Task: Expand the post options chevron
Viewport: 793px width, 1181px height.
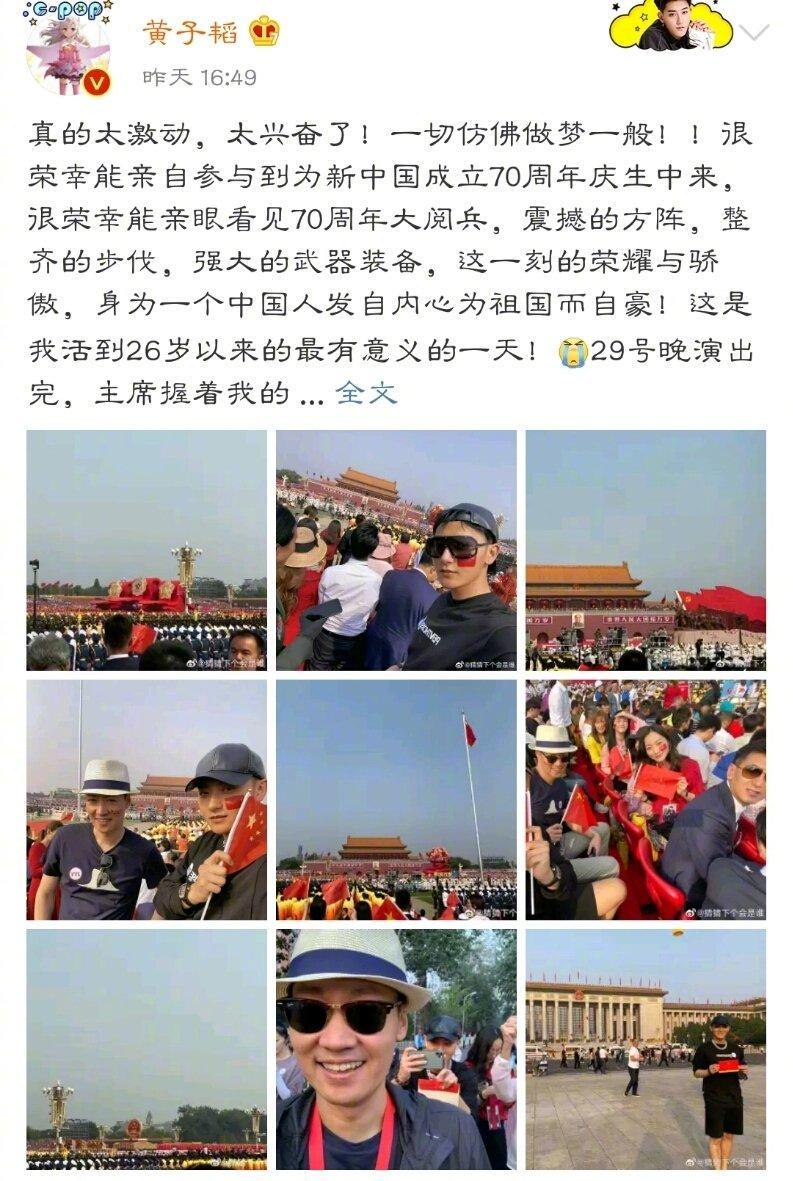Action: (753, 32)
